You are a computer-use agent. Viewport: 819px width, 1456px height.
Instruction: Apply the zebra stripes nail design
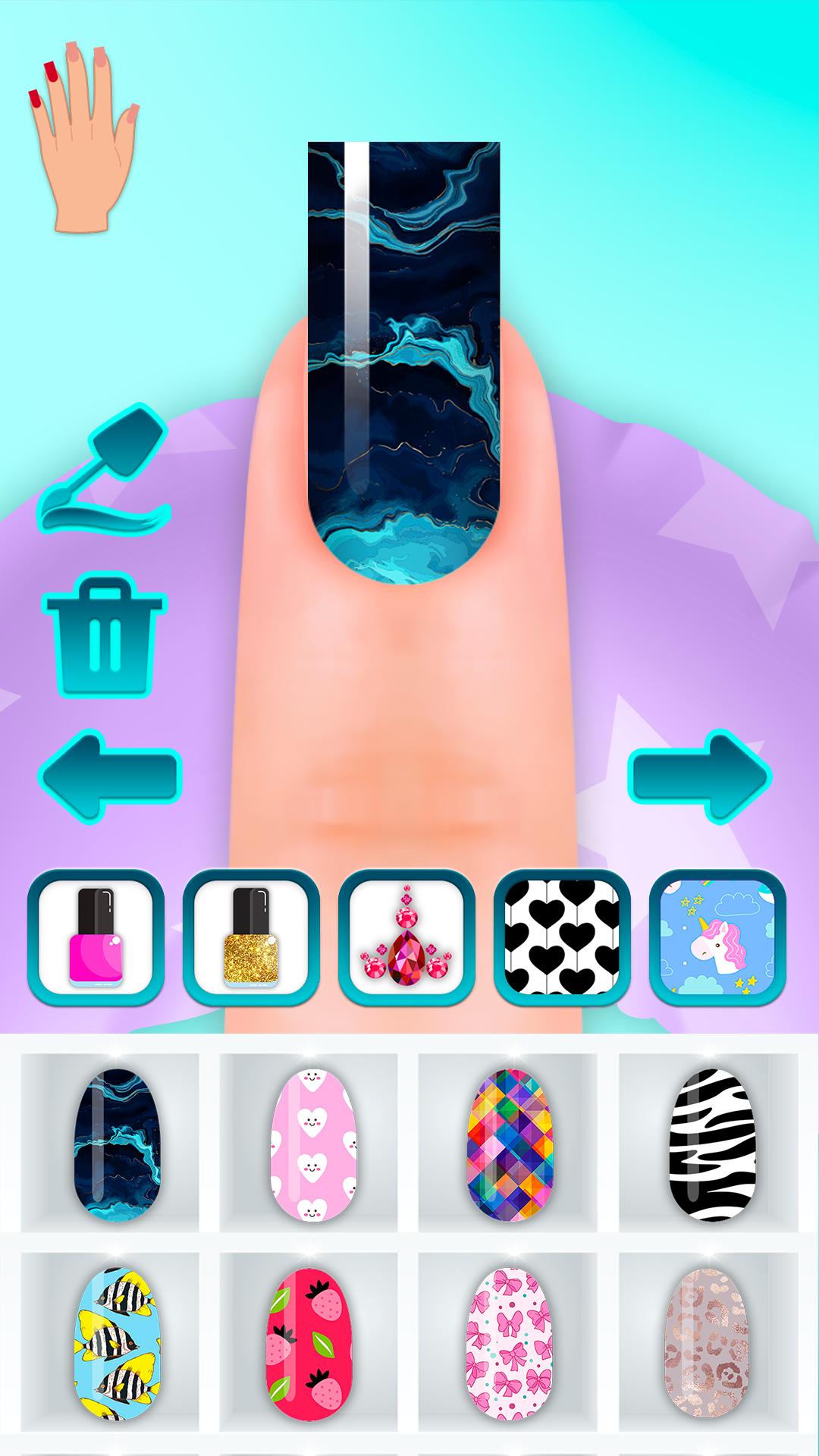click(712, 1145)
